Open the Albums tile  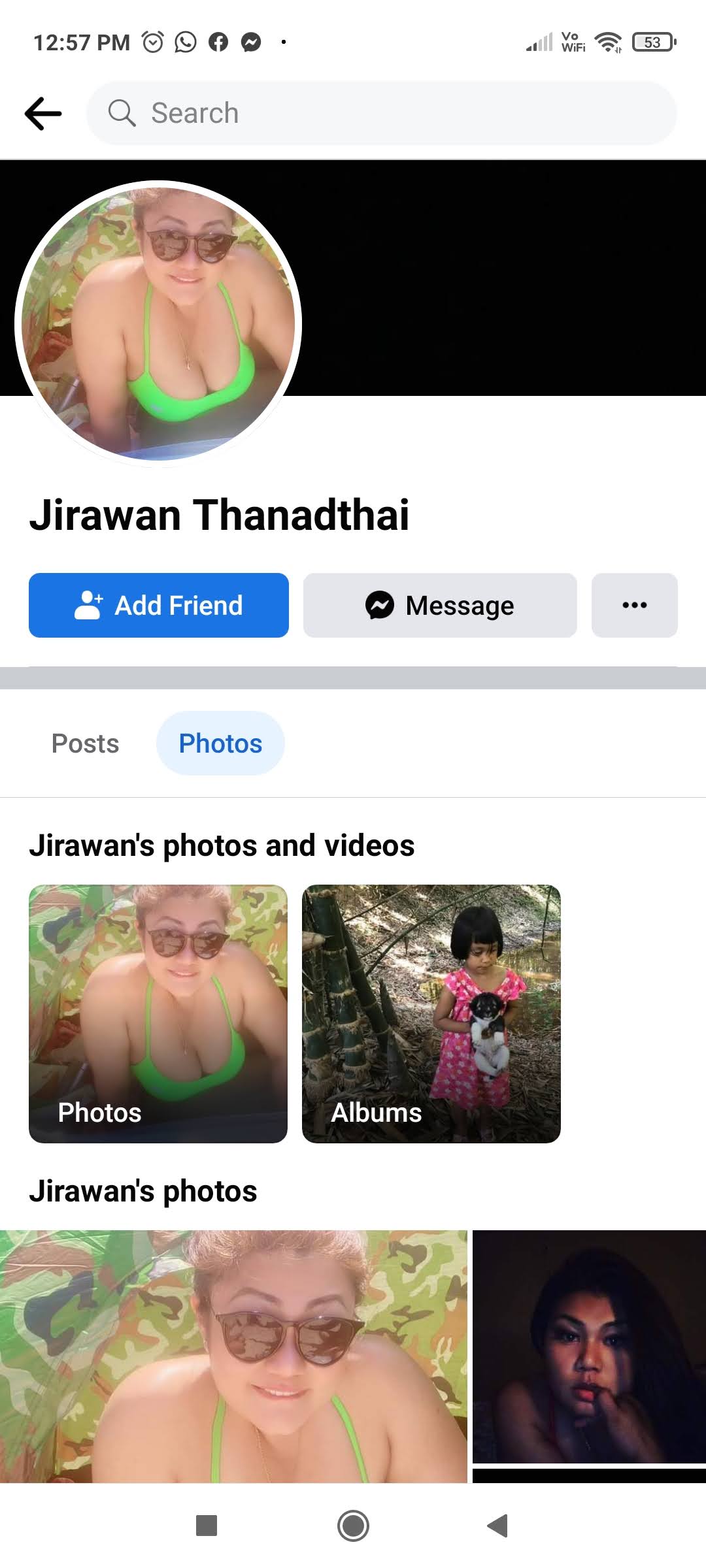(431, 1014)
